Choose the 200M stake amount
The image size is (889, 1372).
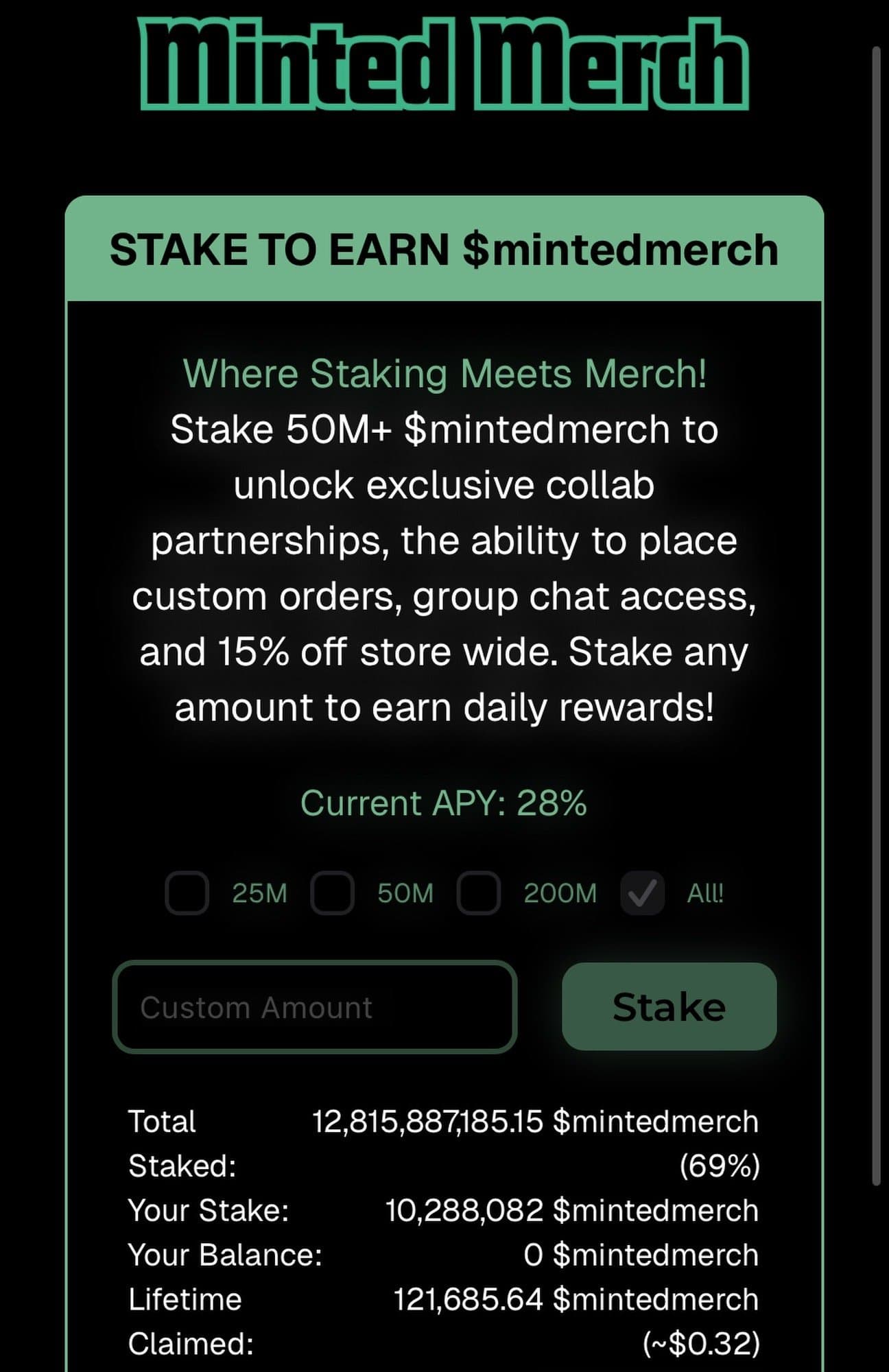point(478,893)
